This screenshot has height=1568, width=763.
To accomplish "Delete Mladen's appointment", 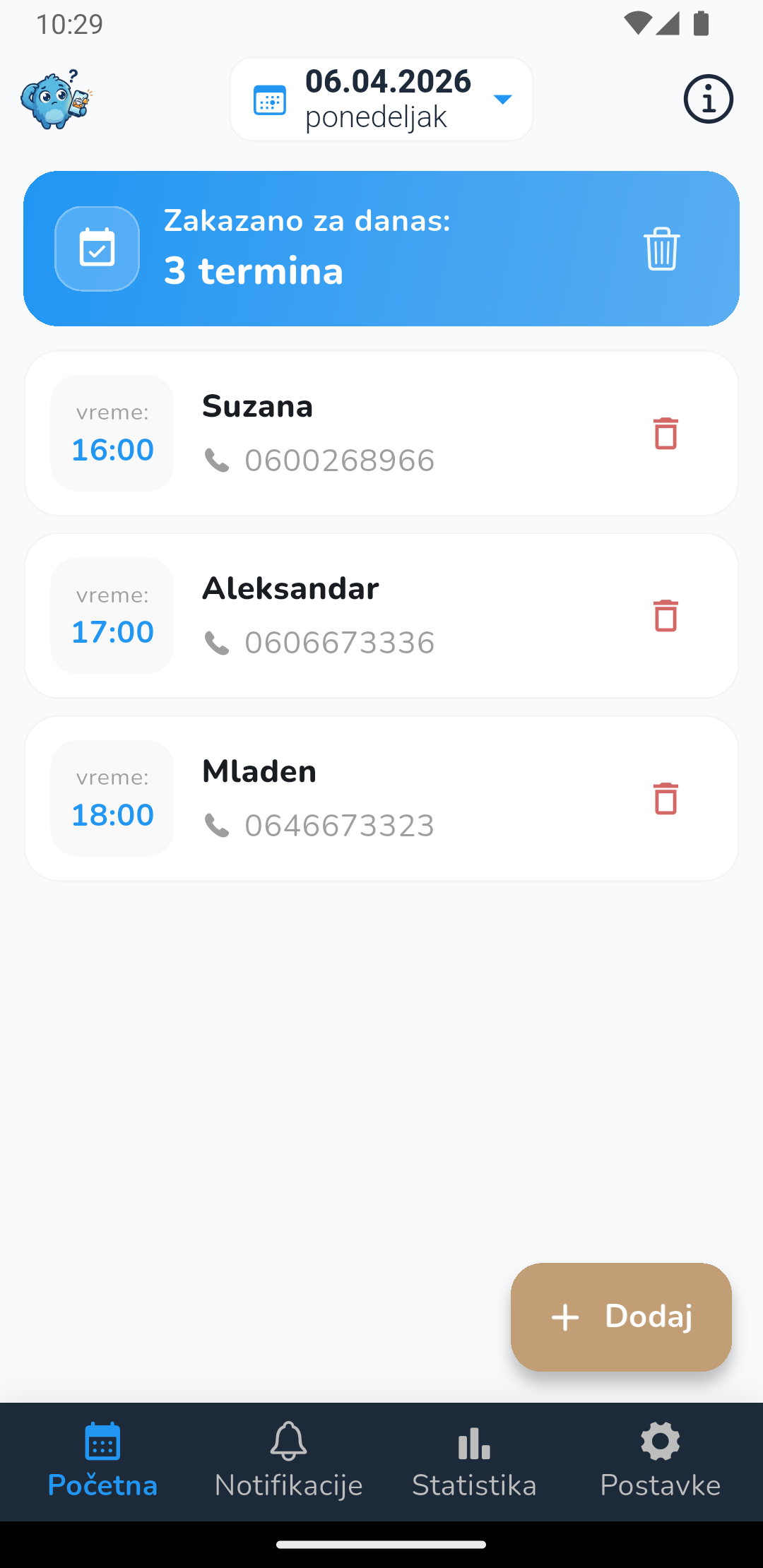I will (666, 798).
